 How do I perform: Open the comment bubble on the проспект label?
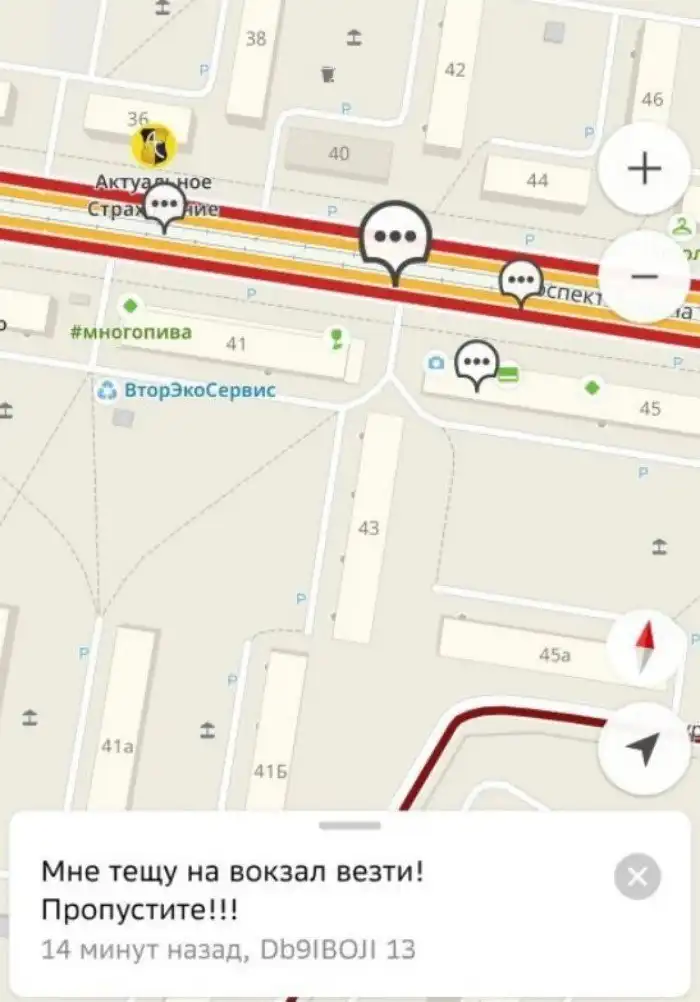coord(520,279)
